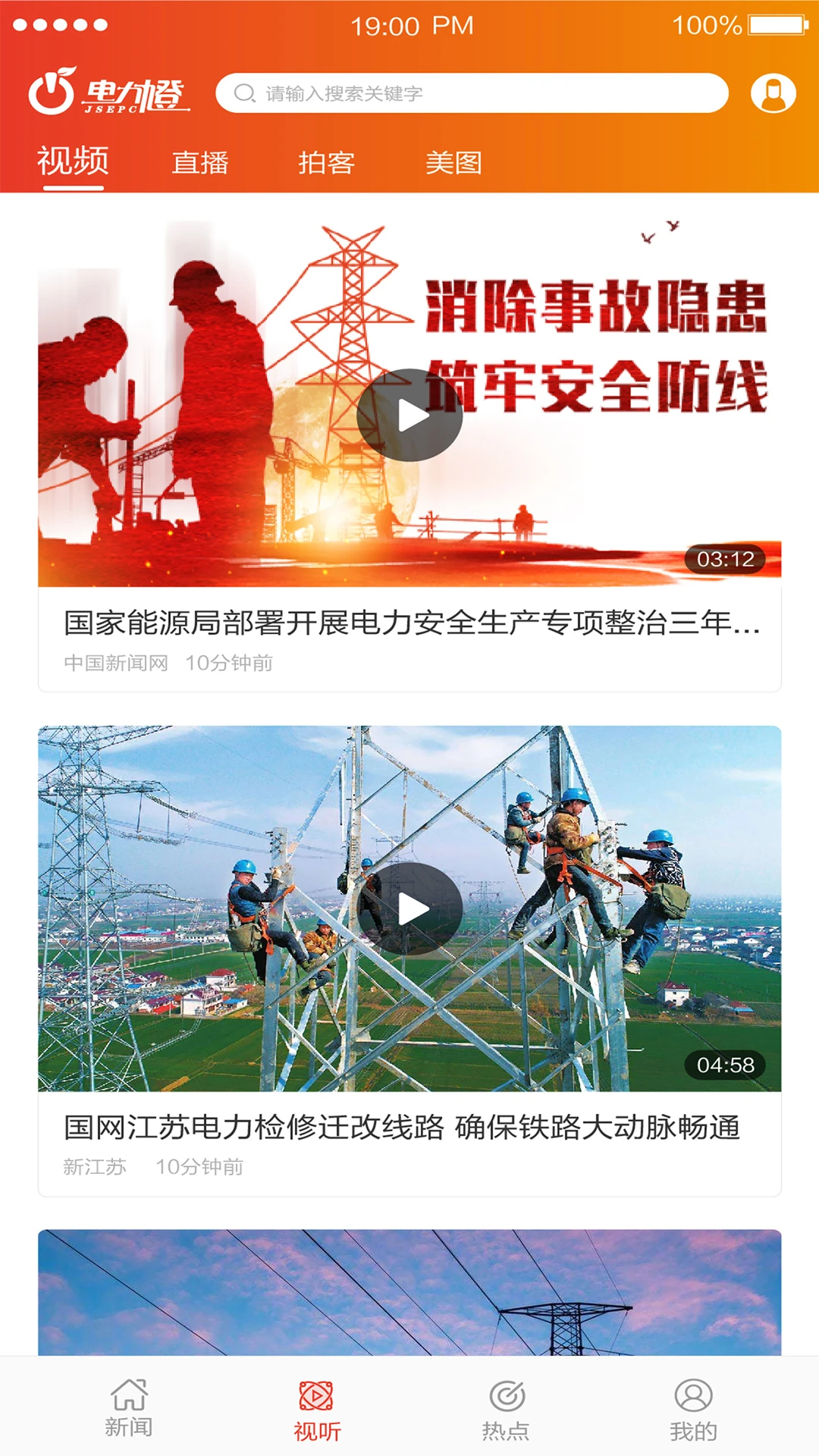The width and height of the screenshot is (819, 1456).
Task: Open the user profile icon
Action: (x=771, y=93)
